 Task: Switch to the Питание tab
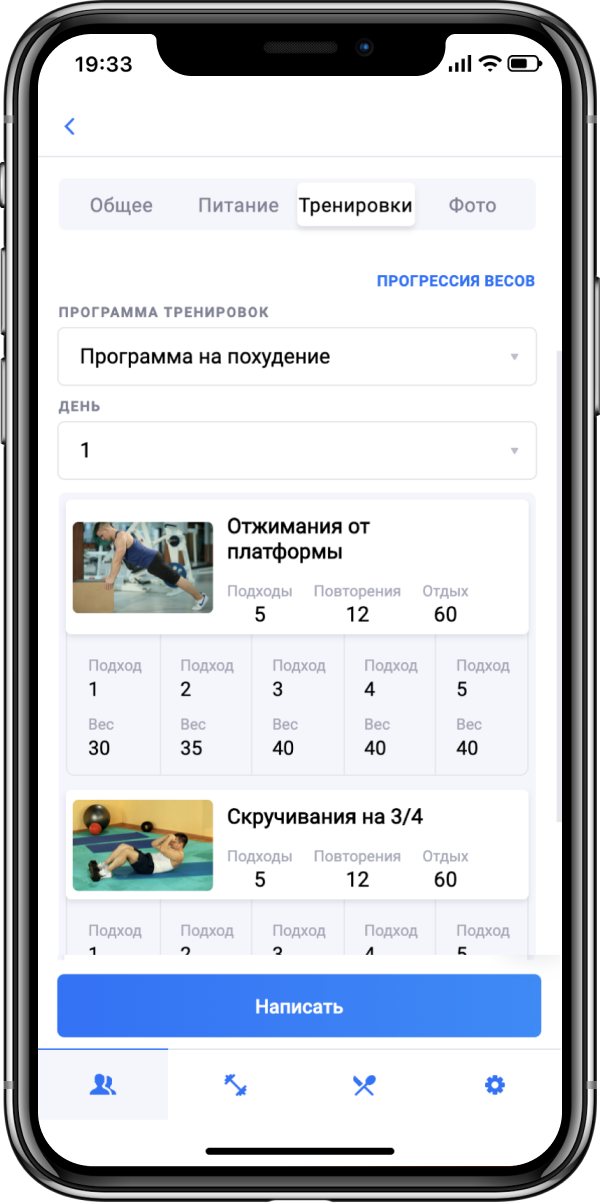(x=238, y=205)
